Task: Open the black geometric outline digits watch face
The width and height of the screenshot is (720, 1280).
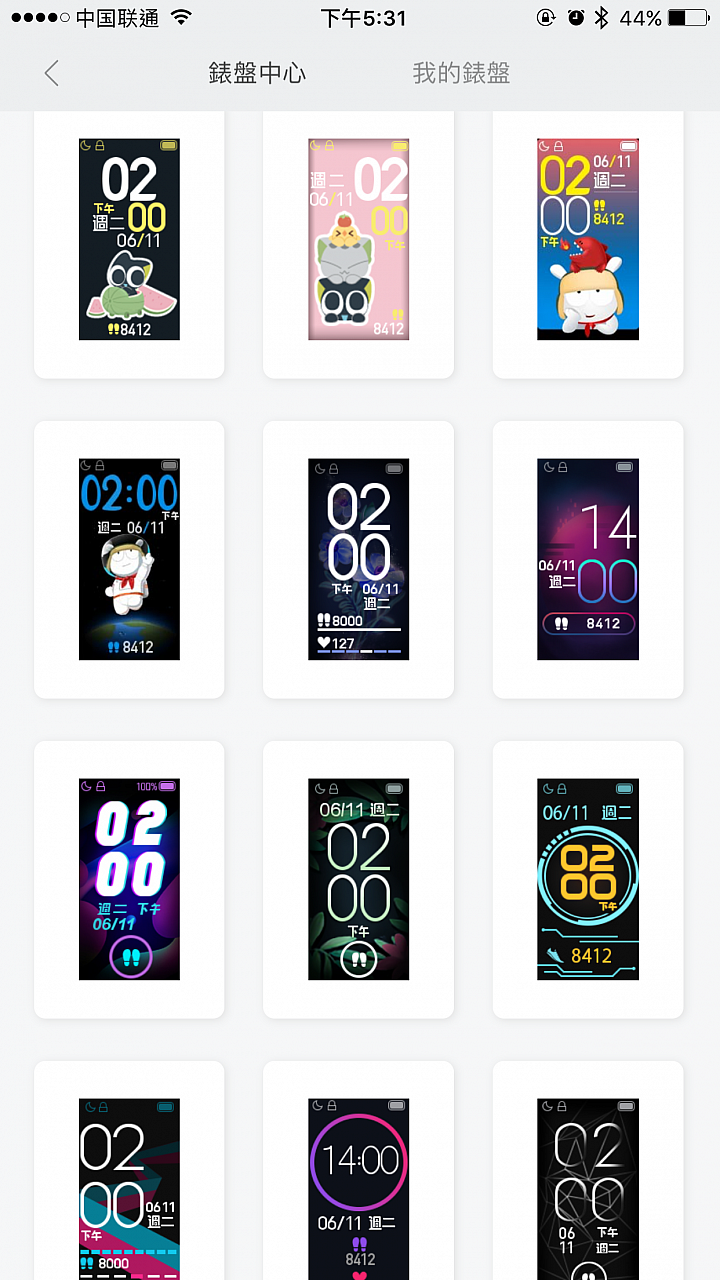Action: [588, 1189]
